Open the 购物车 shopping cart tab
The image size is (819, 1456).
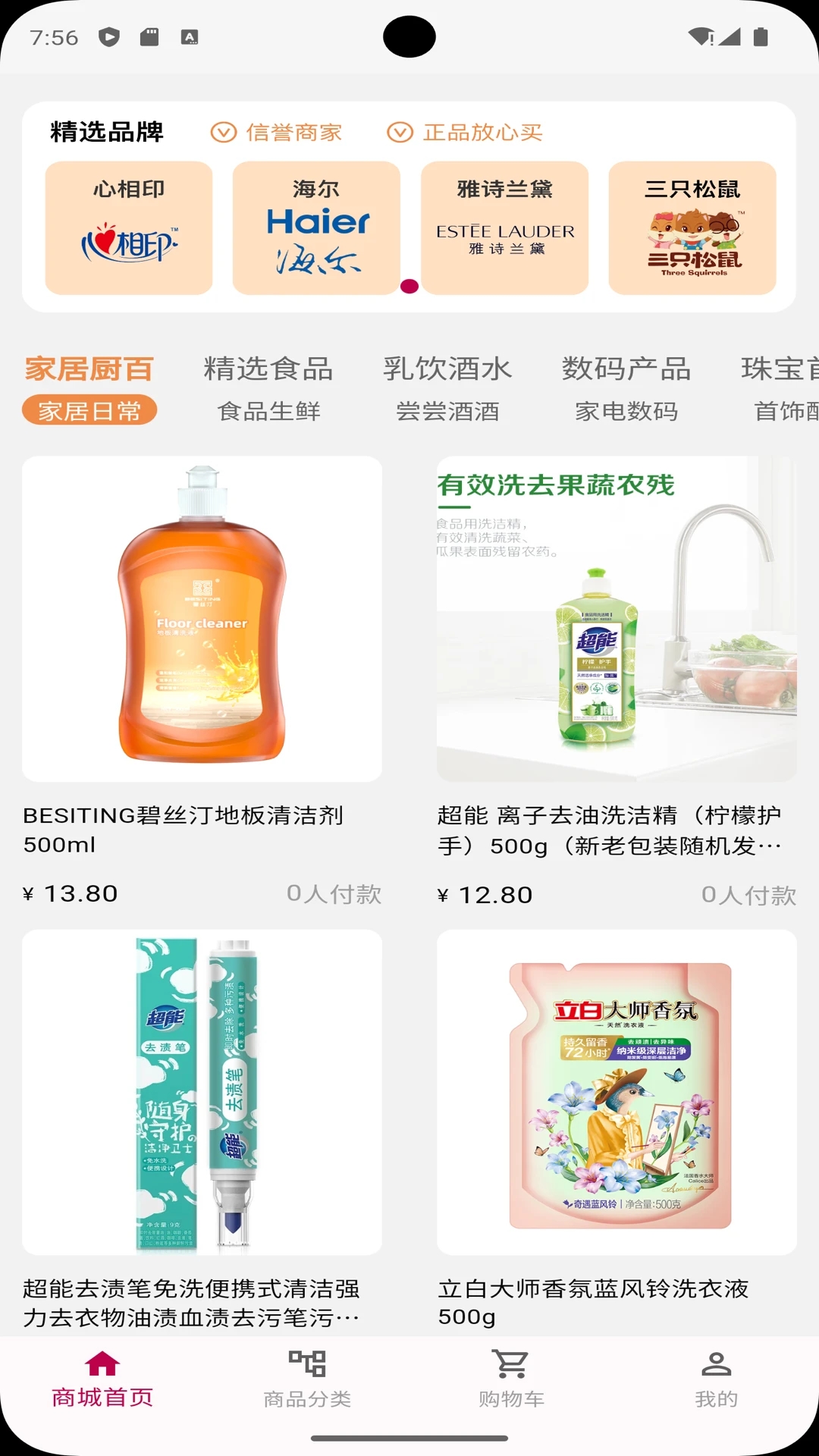(512, 1379)
